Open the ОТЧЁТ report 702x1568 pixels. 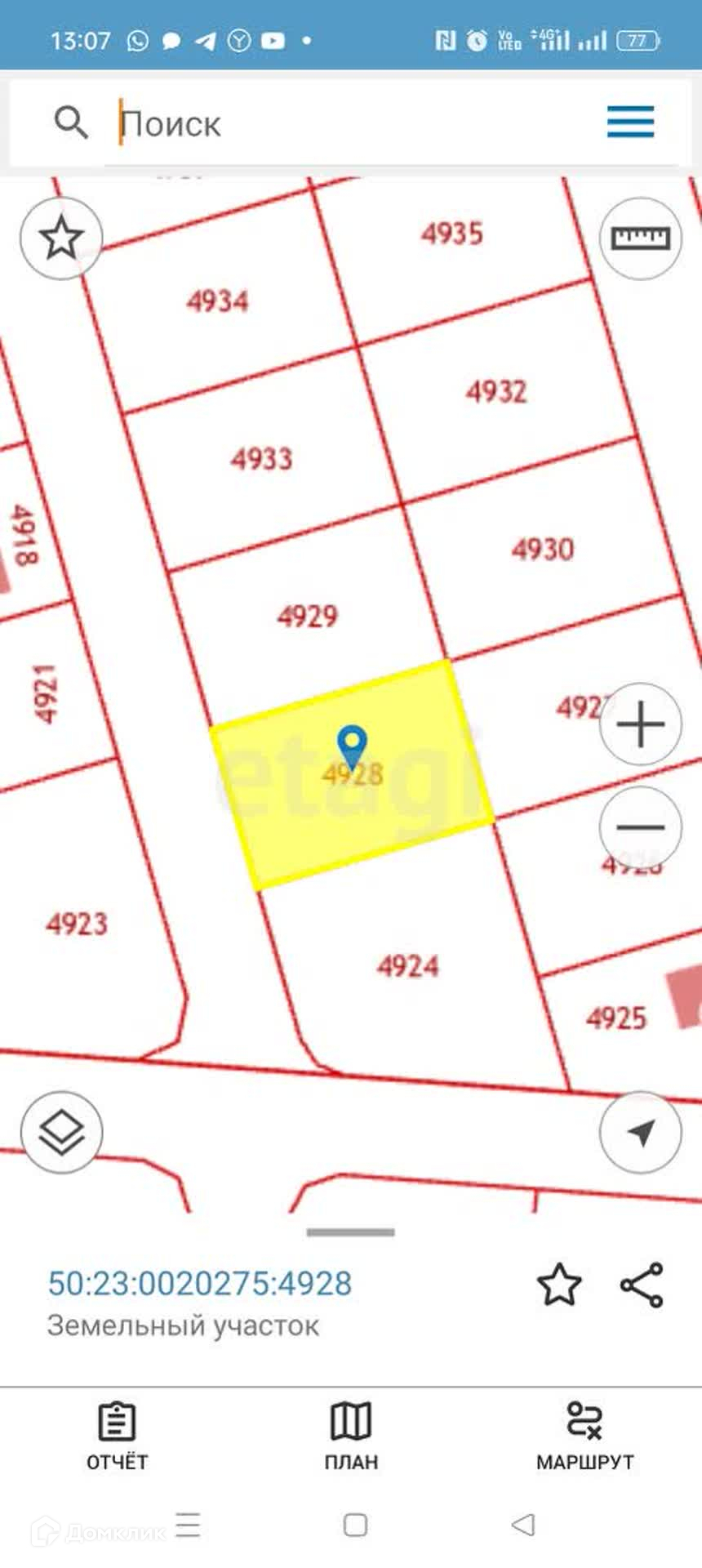click(x=118, y=1435)
